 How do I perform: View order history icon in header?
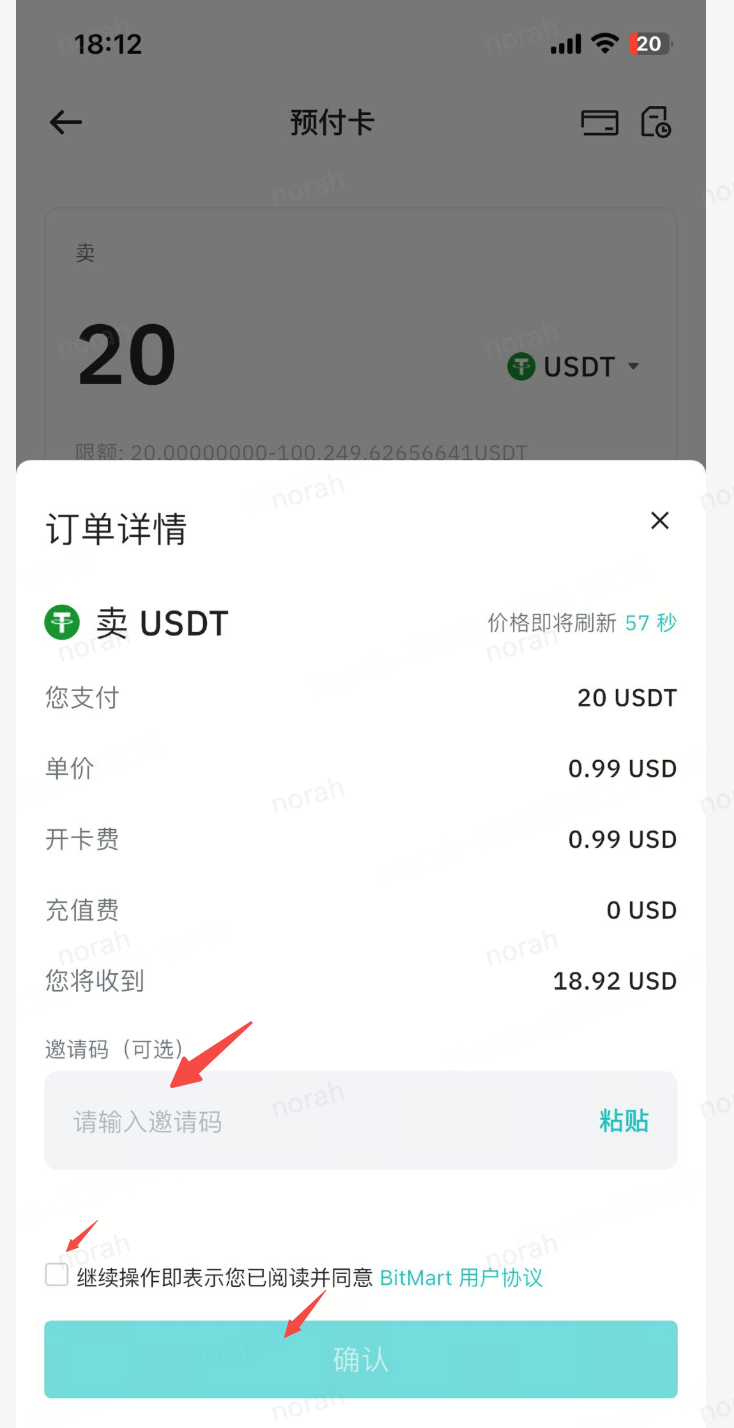click(656, 122)
